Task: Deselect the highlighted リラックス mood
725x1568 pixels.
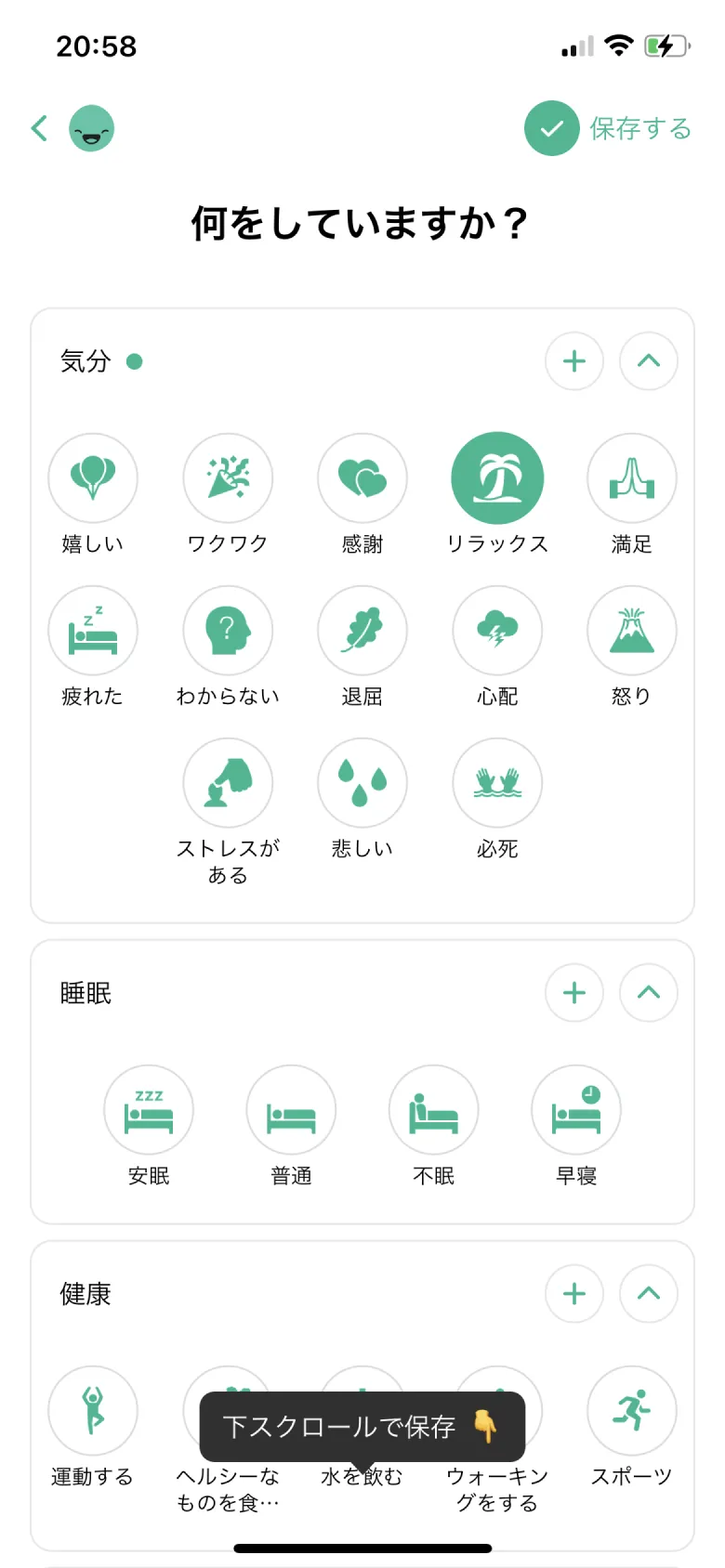Action: (497, 477)
